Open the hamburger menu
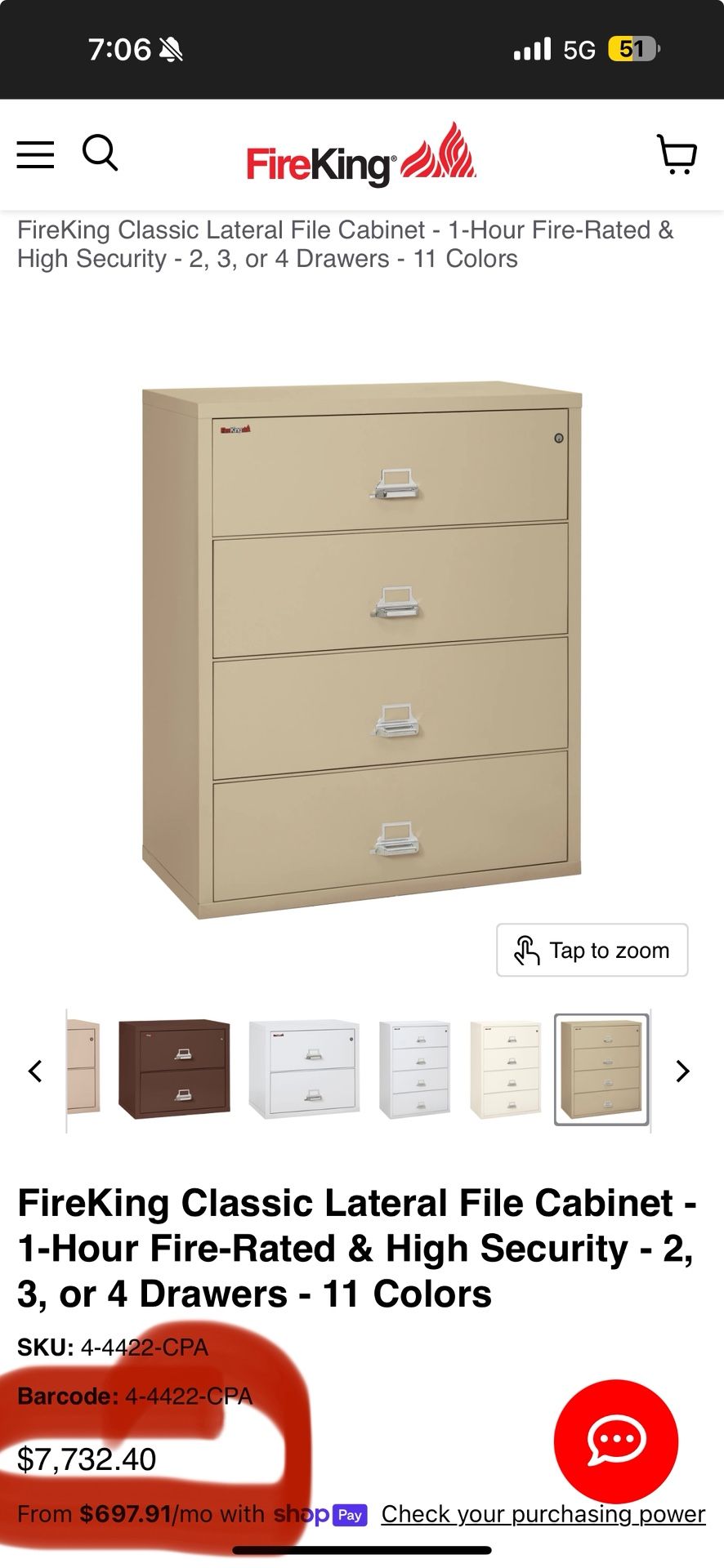Screen dimensions: 724x1568 [x=35, y=154]
